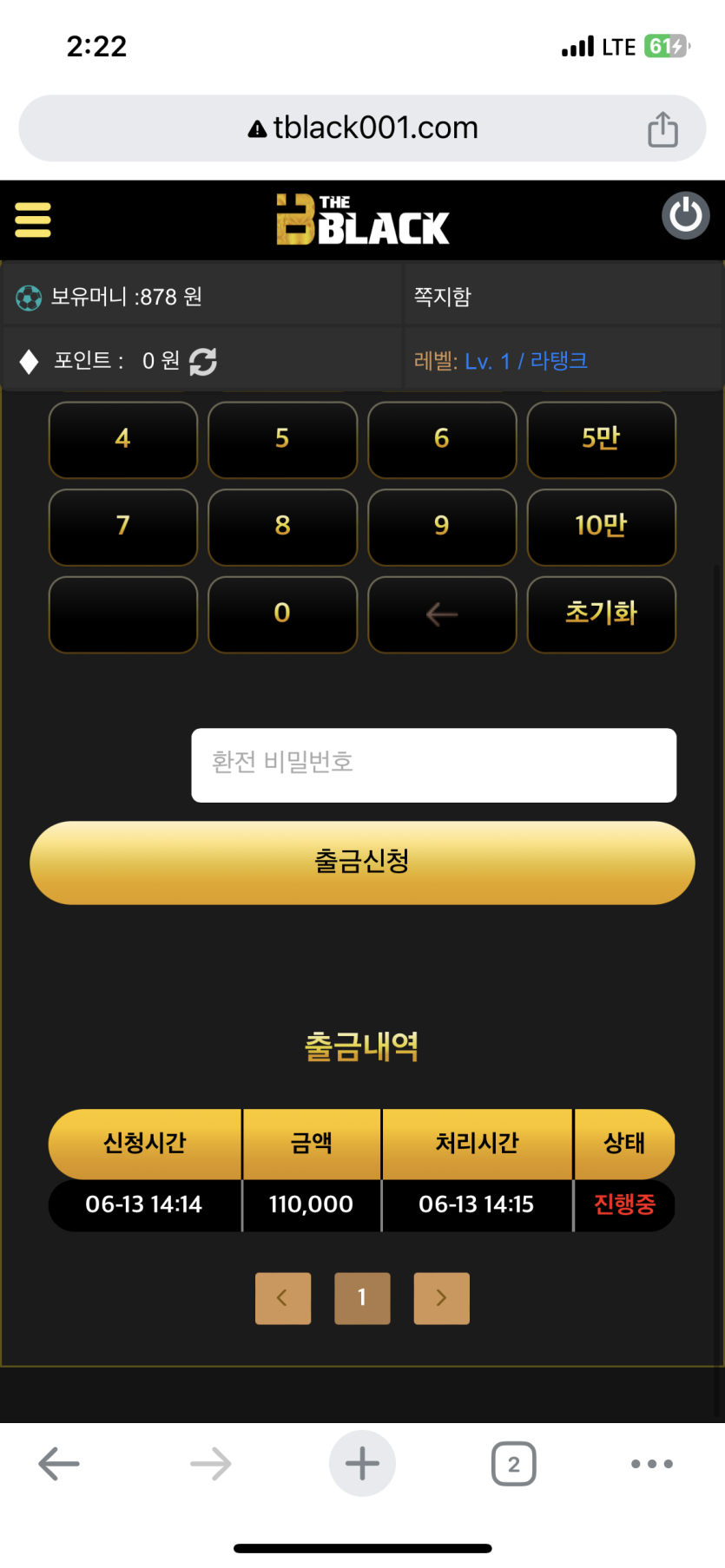Viewport: 725px width, 1568px height.
Task: Open the browser tabs switcher
Action: pyautogui.click(x=513, y=1464)
